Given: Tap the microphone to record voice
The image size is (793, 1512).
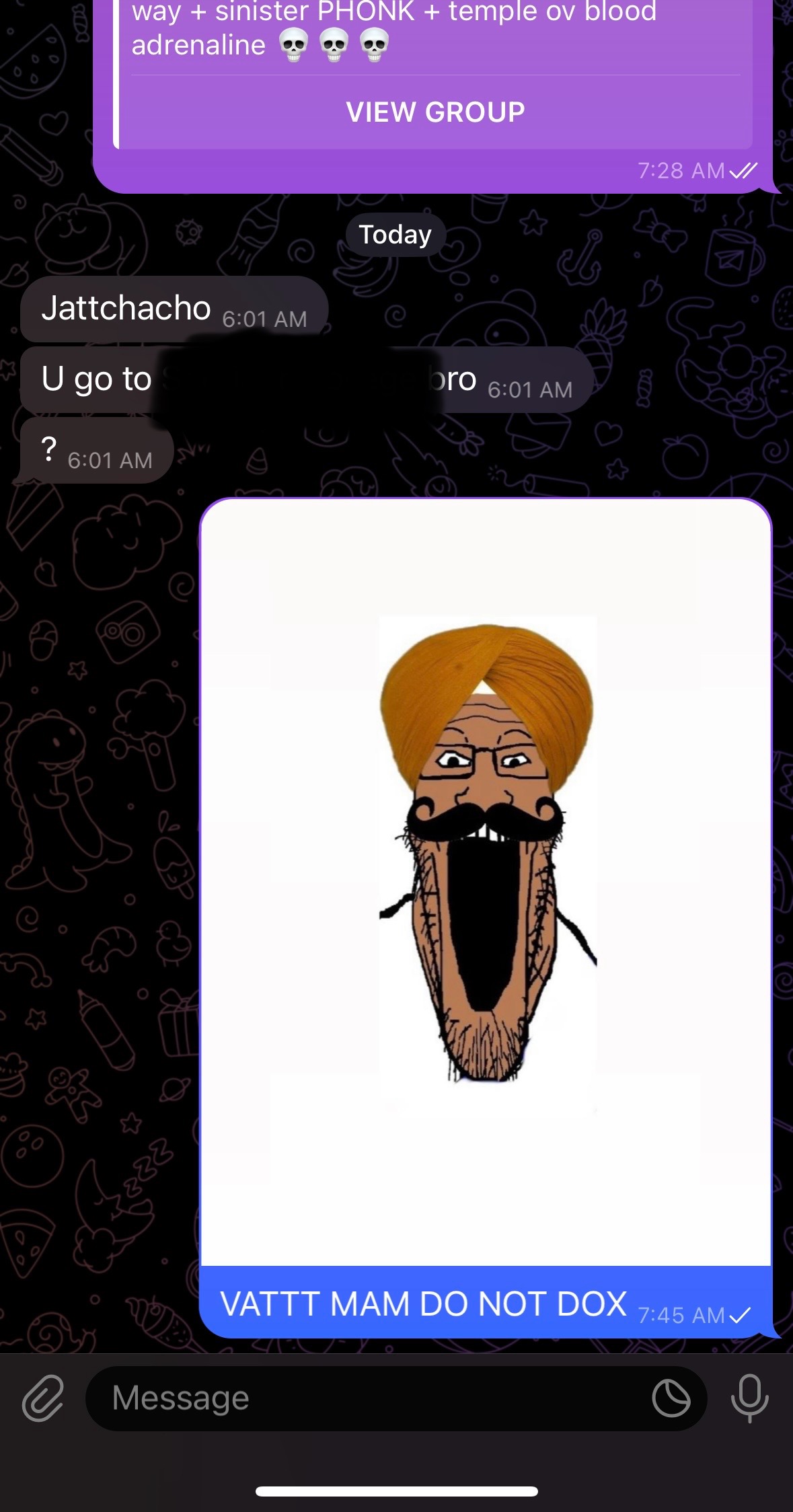Looking at the screenshot, I should coord(749,1398).
